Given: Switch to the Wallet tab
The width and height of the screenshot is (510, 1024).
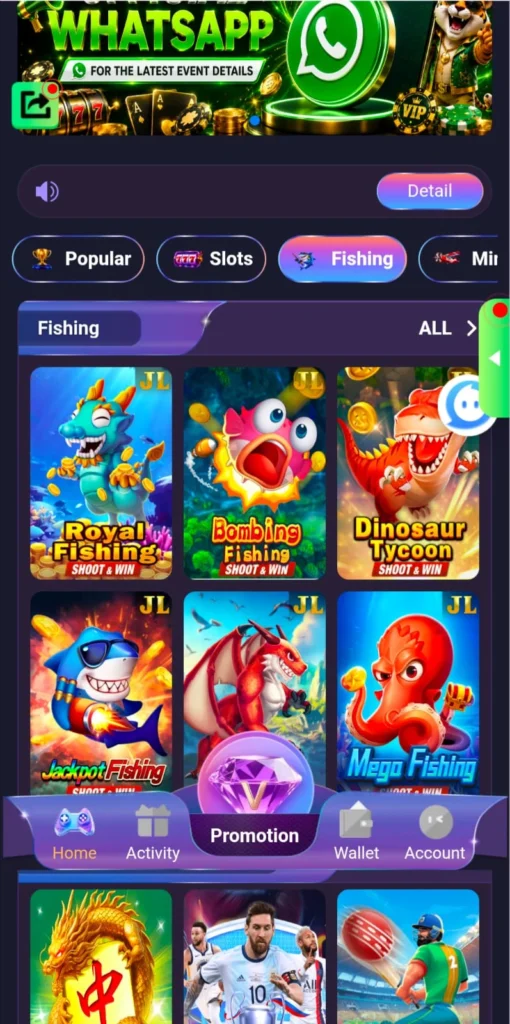Looking at the screenshot, I should coord(357,834).
